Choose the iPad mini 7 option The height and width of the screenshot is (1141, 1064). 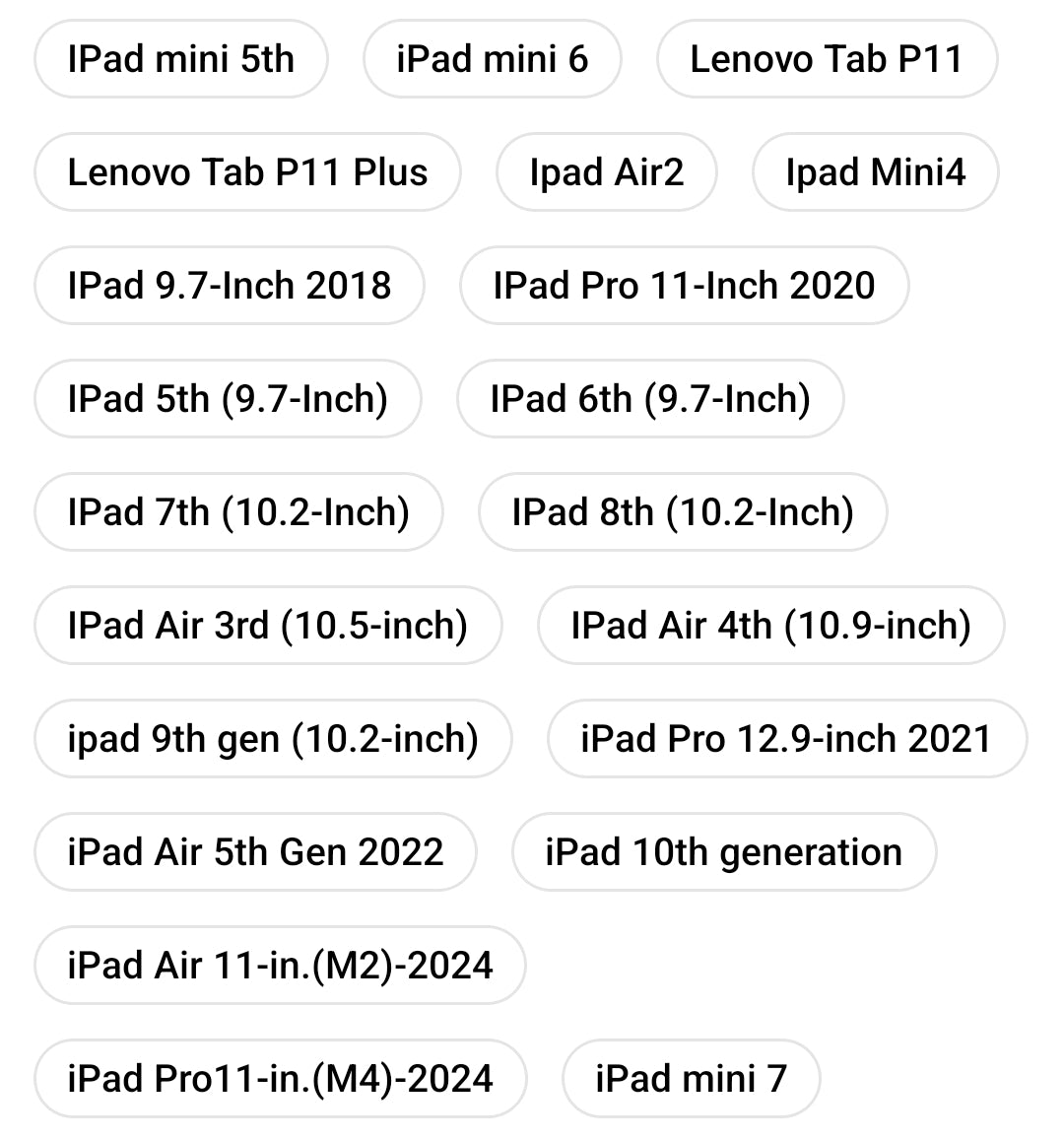point(691,1079)
